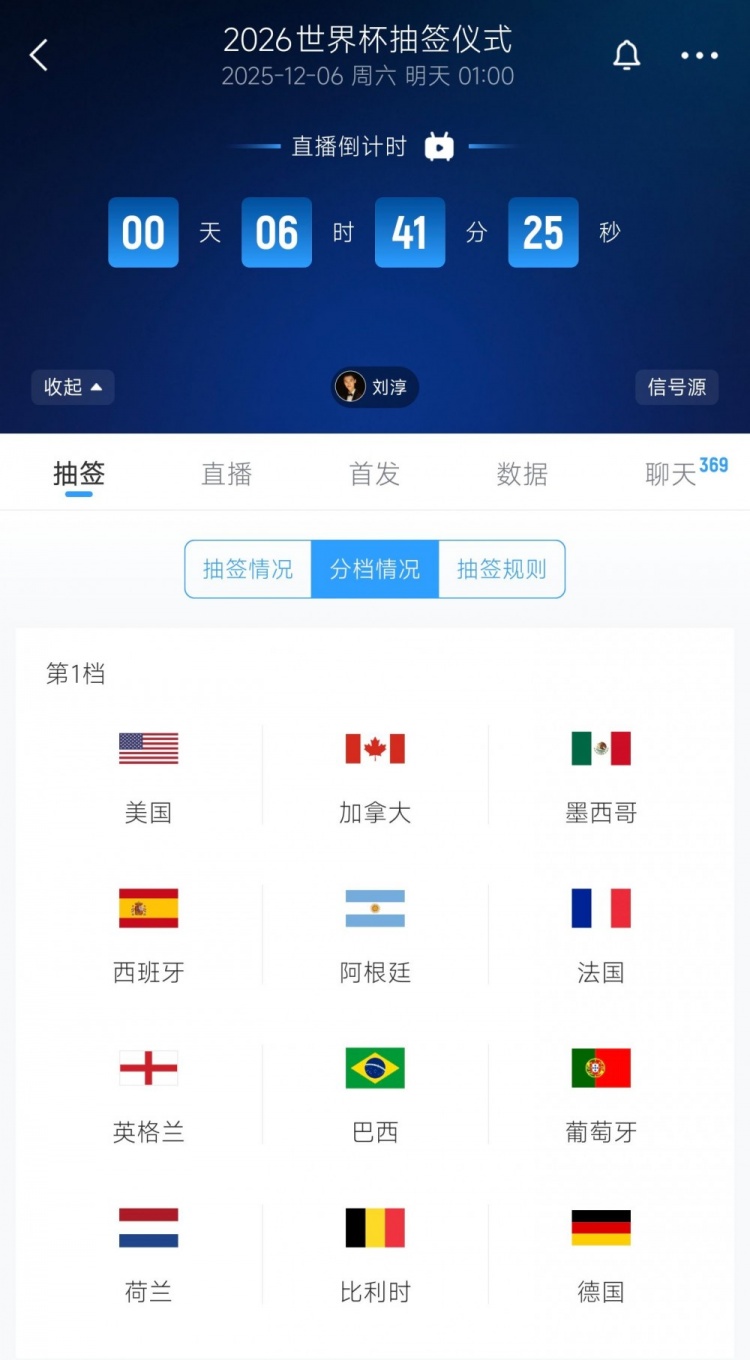Switch to the 首发 tab
The width and height of the screenshot is (750, 1360).
pyautogui.click(x=375, y=474)
